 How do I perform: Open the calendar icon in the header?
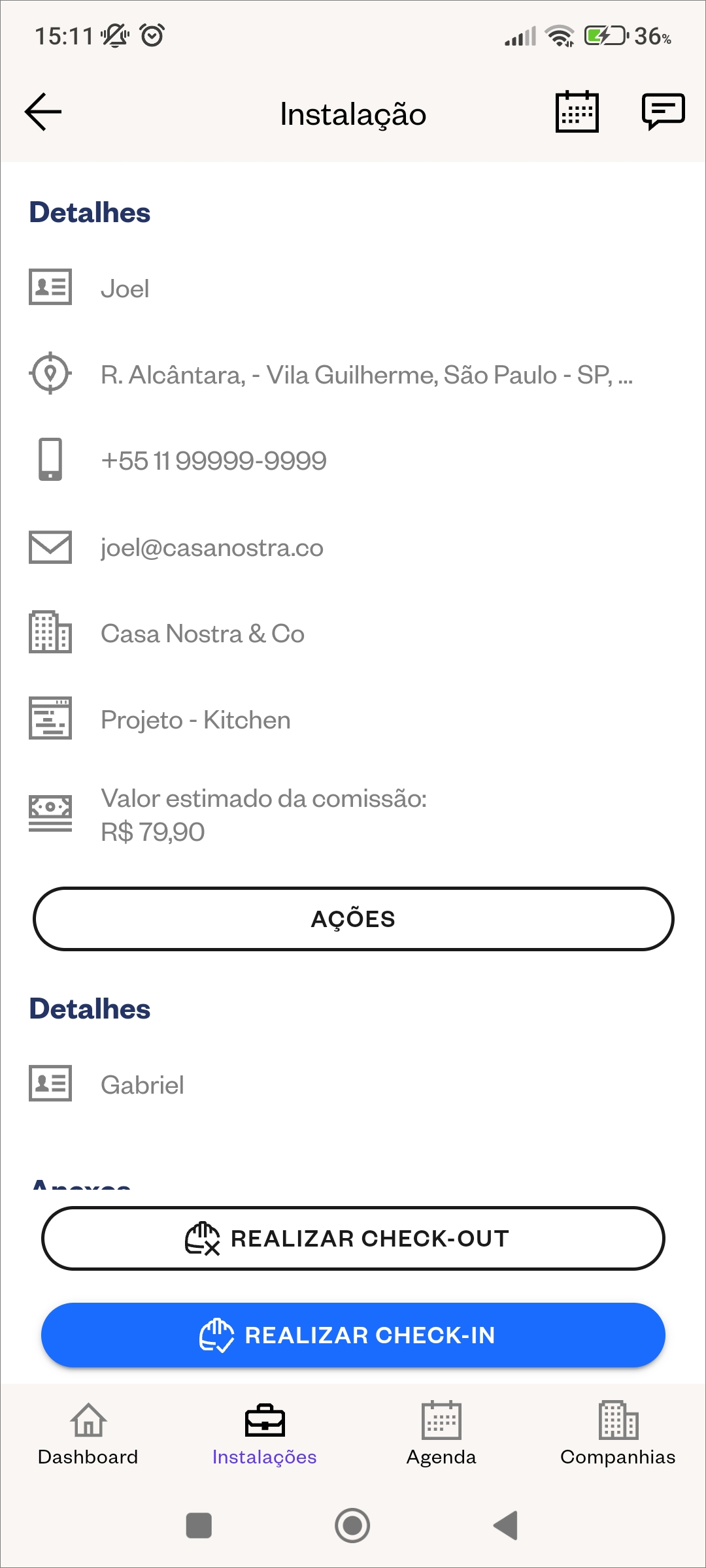click(577, 112)
